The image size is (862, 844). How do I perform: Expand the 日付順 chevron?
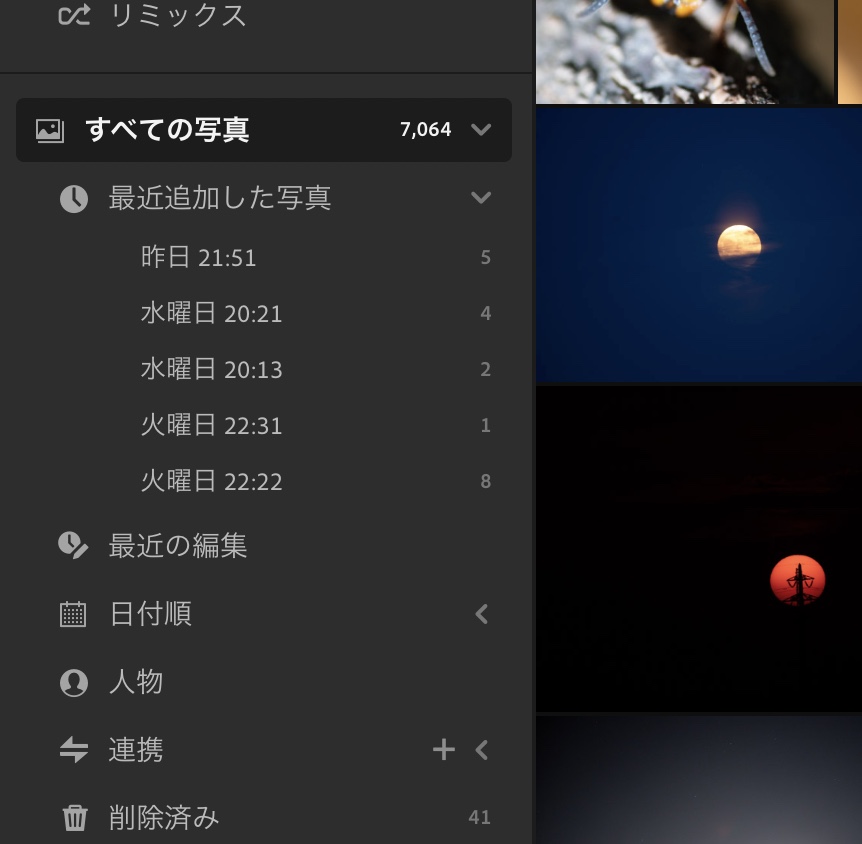tap(481, 614)
